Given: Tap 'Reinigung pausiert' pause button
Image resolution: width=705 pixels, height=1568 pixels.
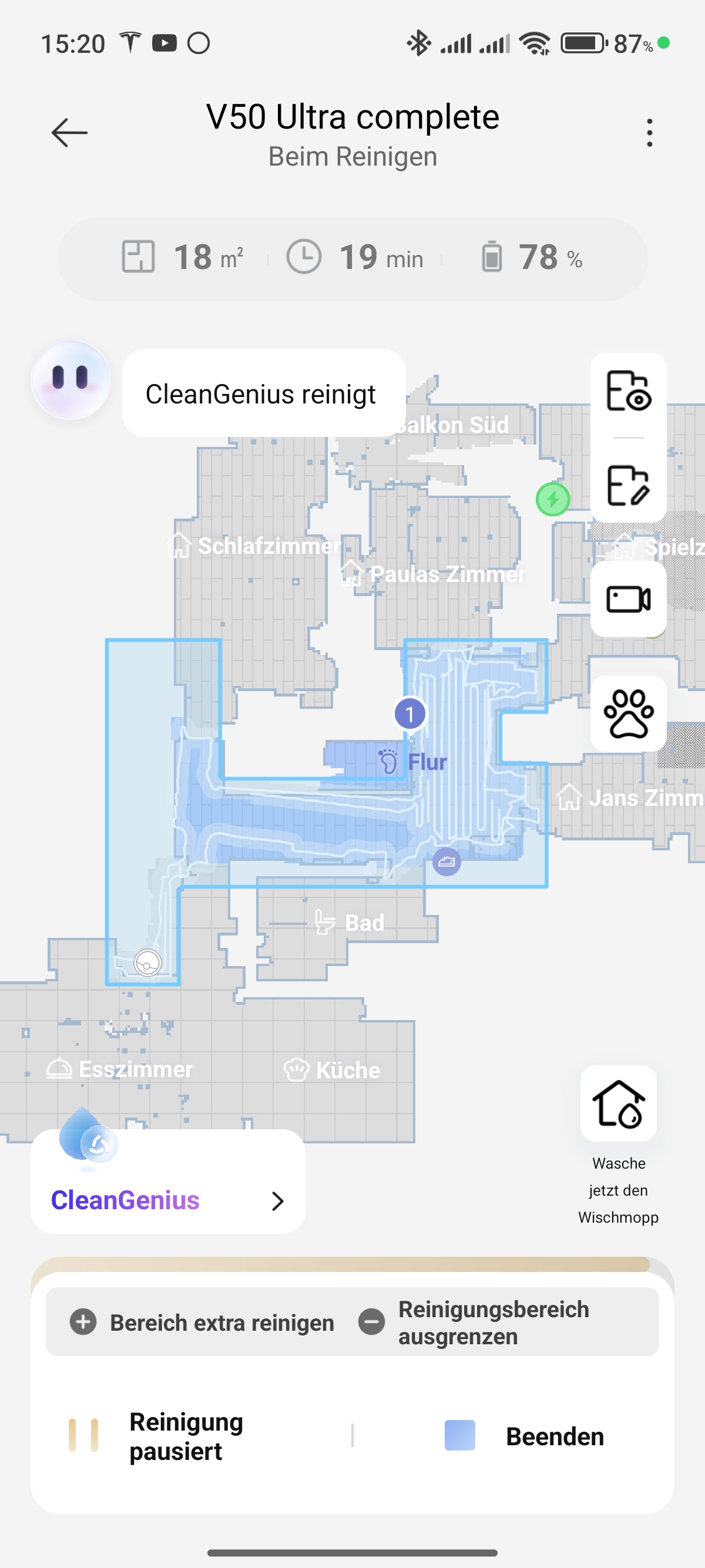Looking at the screenshot, I should pos(158,1436).
